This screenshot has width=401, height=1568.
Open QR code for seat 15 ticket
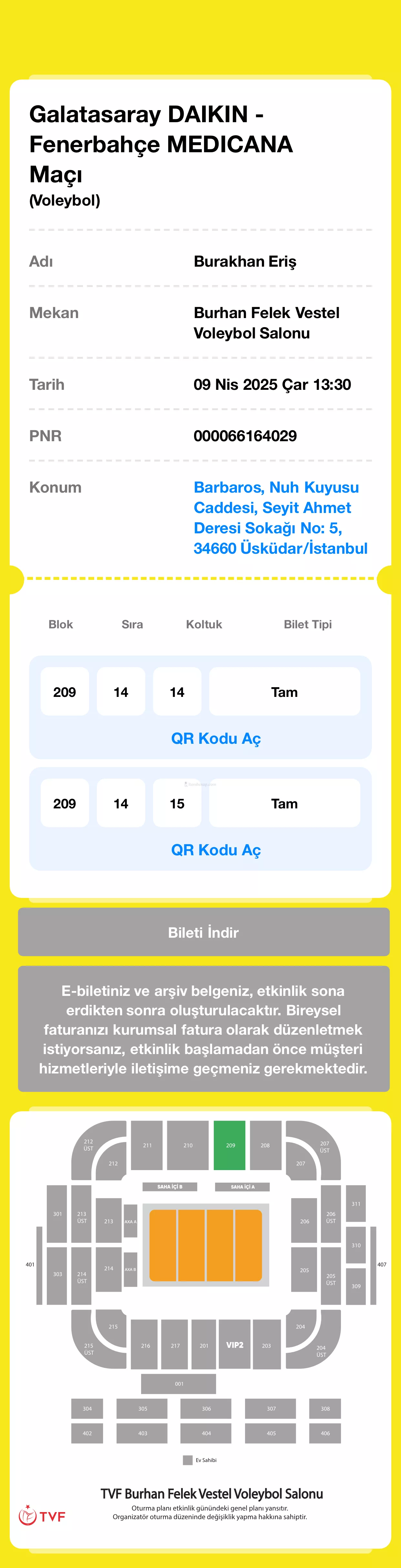(216, 850)
